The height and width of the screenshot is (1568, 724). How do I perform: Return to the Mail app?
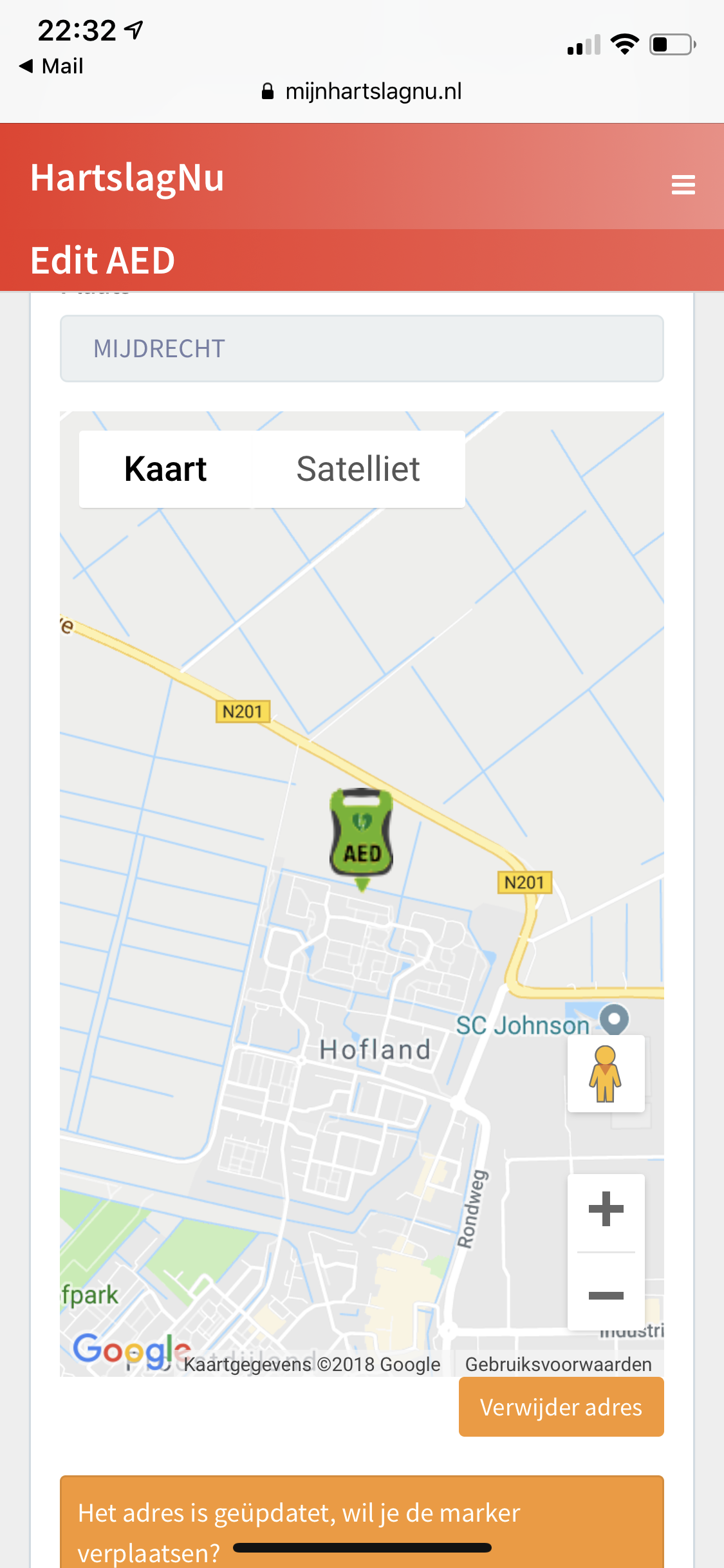click(51, 66)
